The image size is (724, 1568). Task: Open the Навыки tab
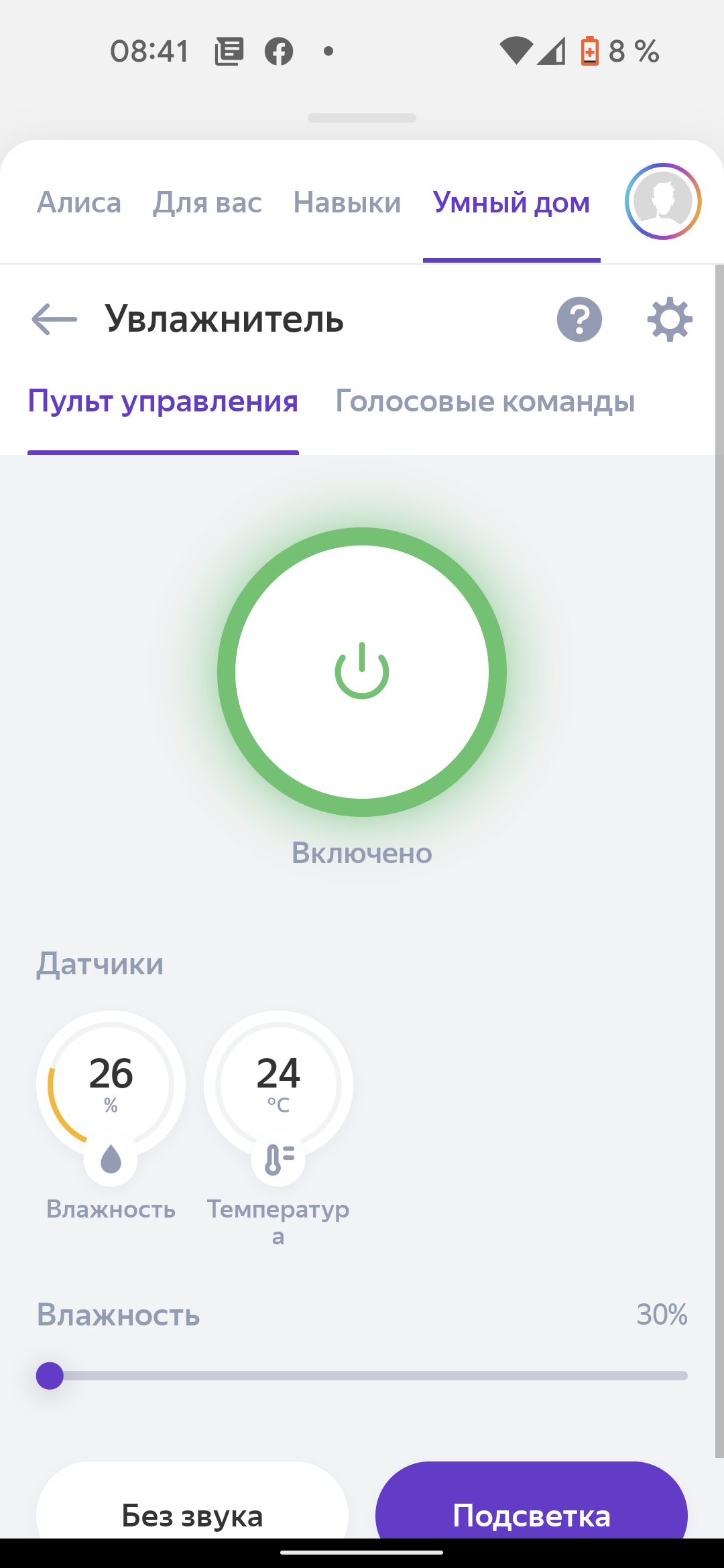pos(347,202)
